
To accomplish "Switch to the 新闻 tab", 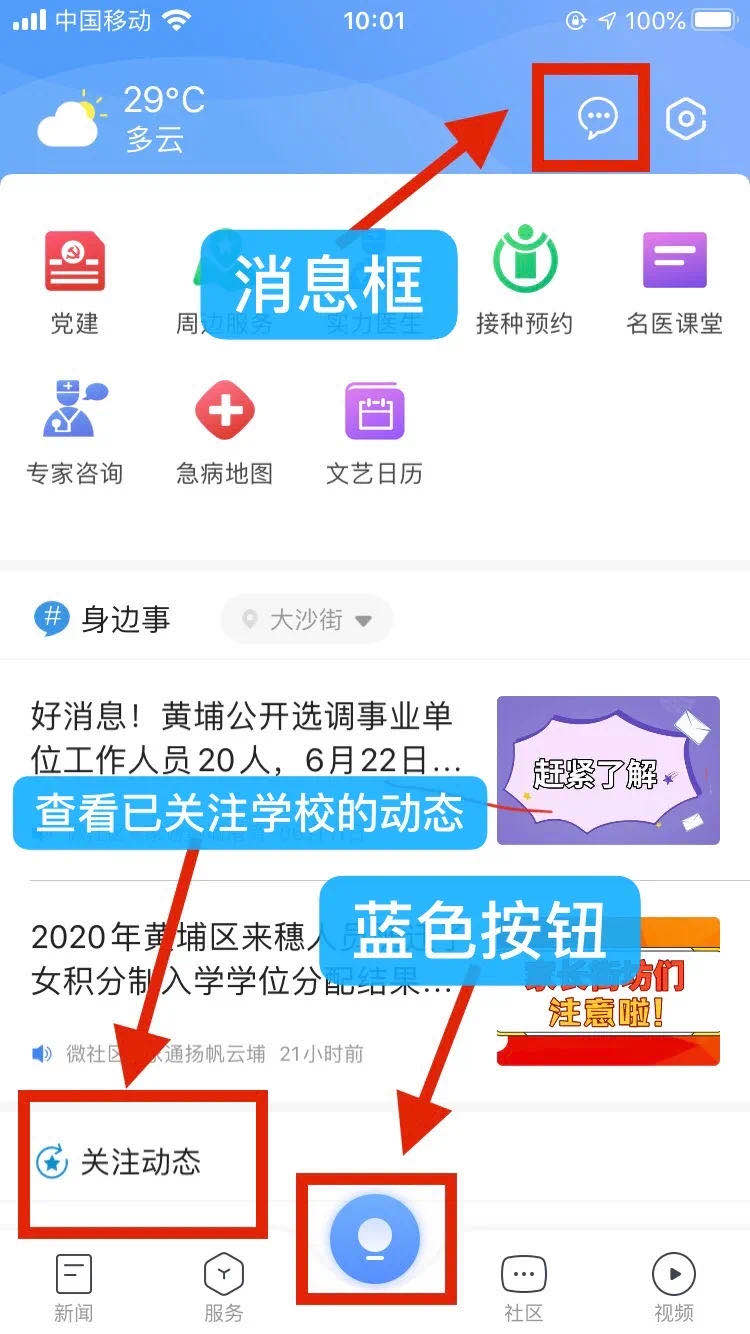I will pos(74,1286).
